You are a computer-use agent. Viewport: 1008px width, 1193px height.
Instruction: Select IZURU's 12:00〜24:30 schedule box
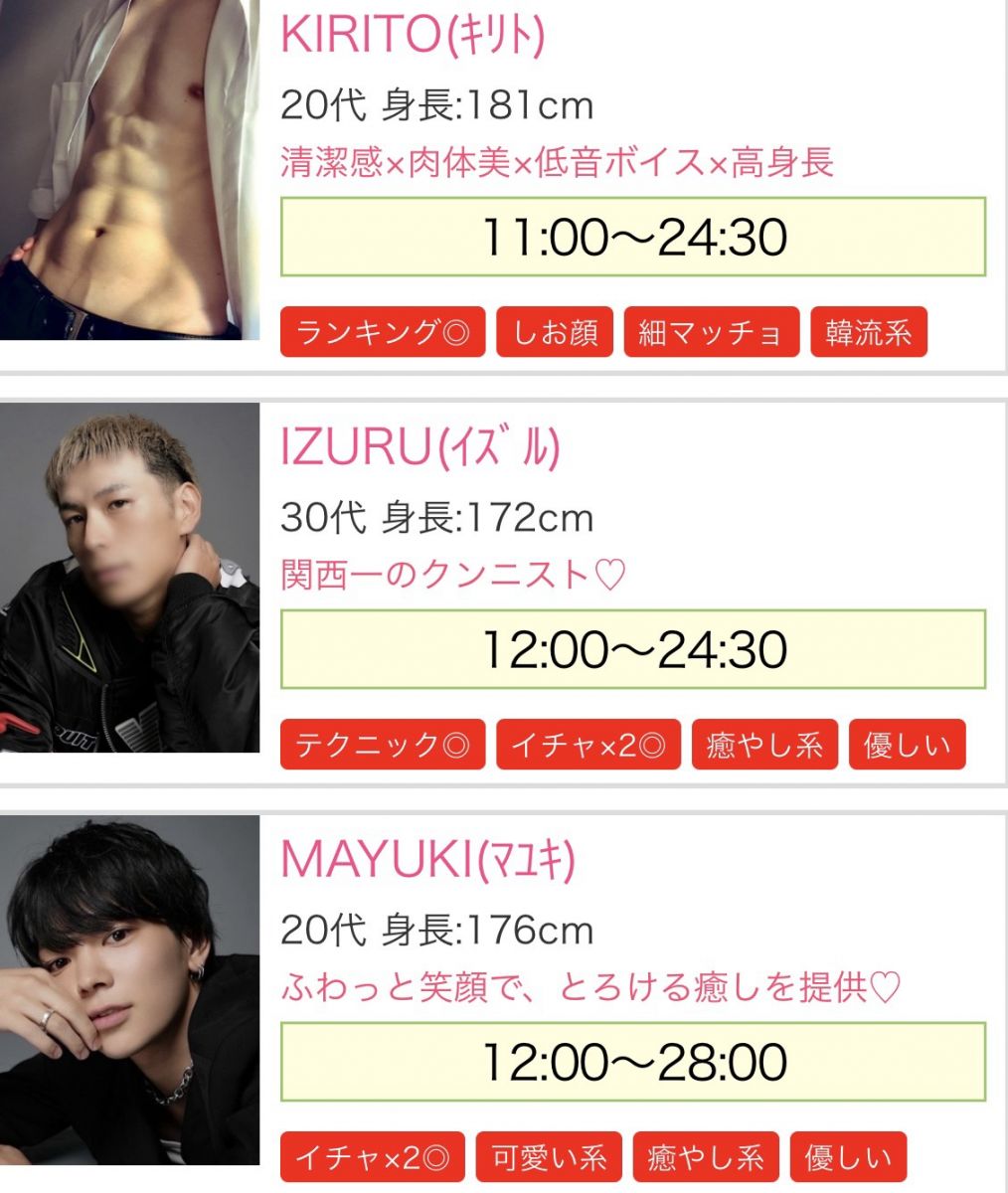pos(633,650)
